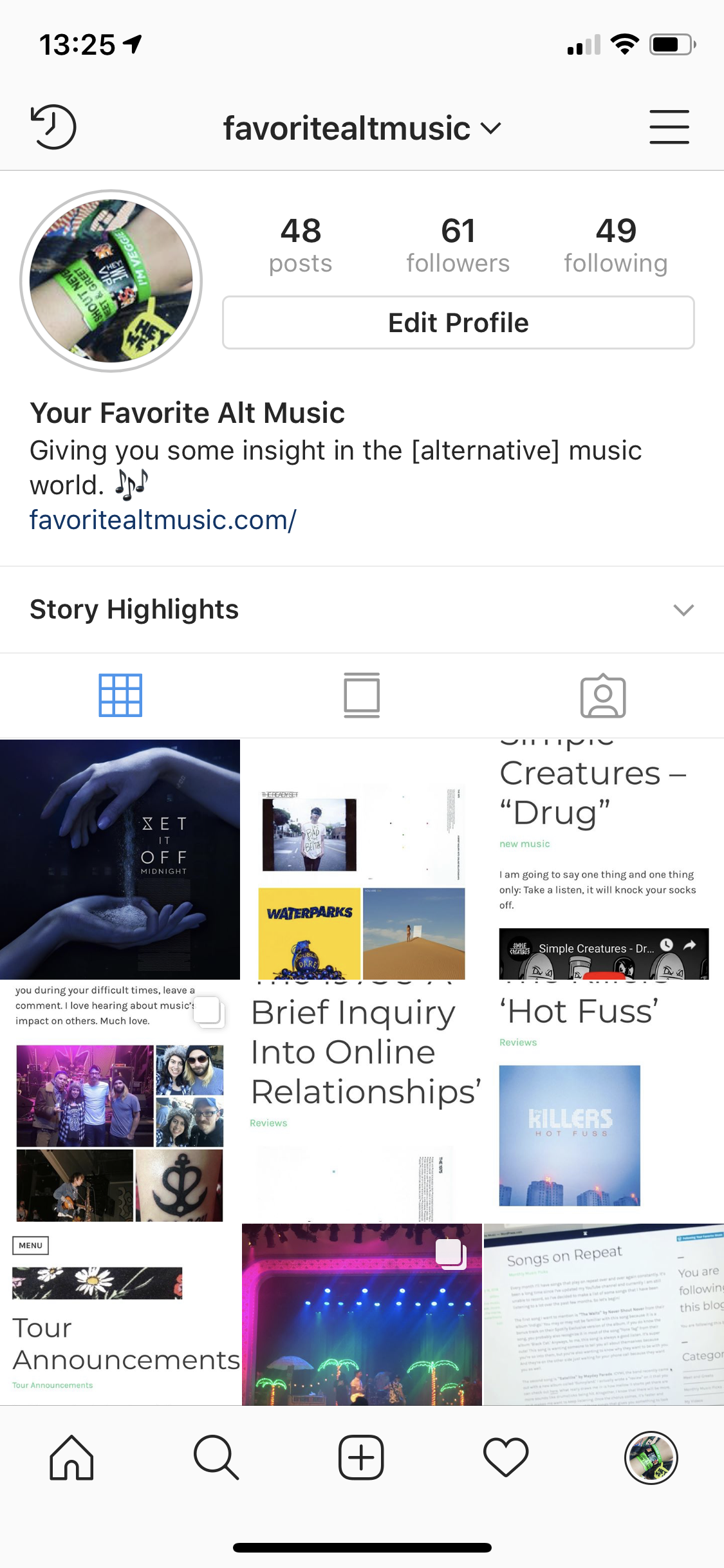
Task: Open the favoritealtmusic.com link
Action: tap(163, 520)
